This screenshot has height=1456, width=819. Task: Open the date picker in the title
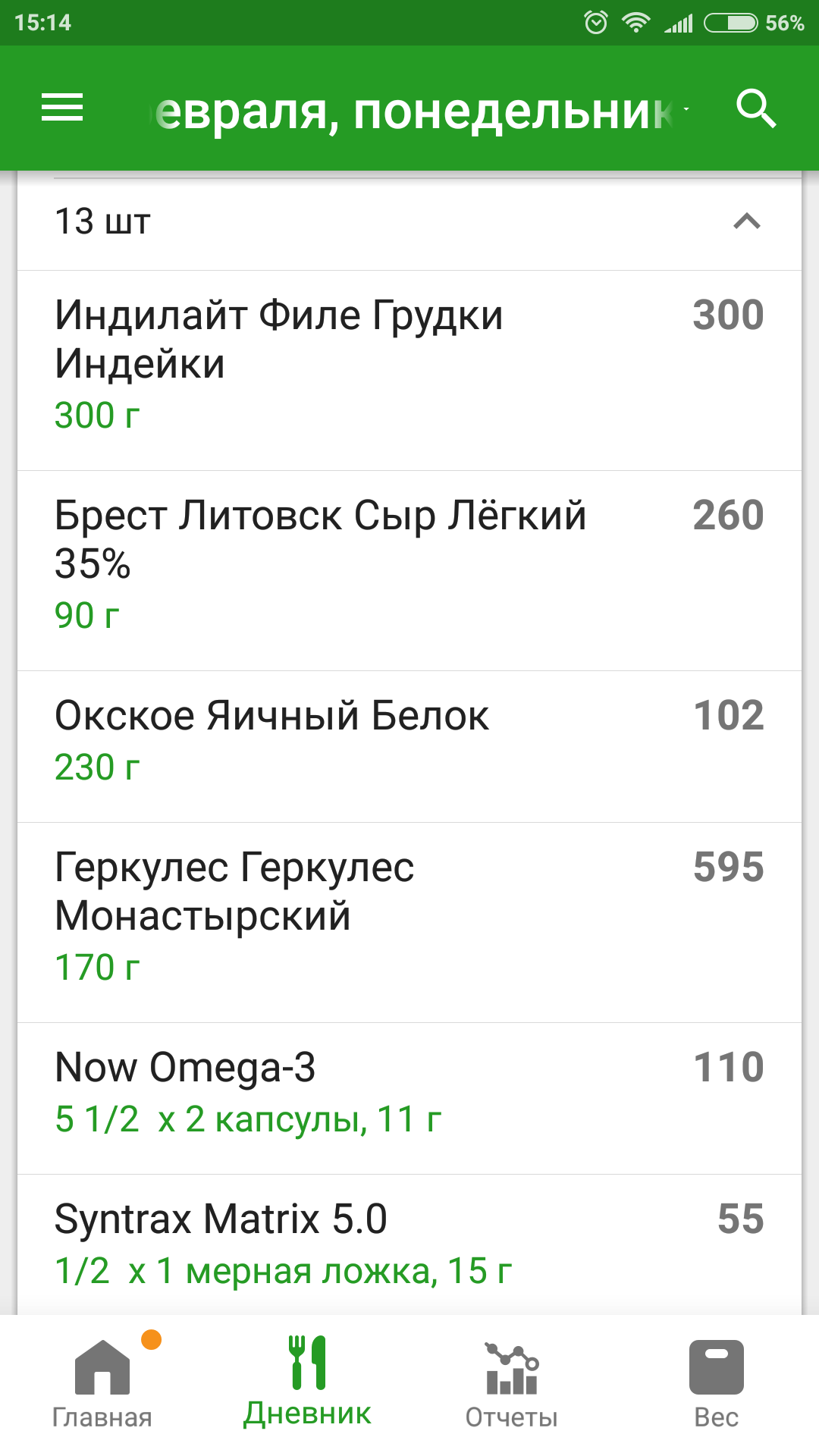421,111
